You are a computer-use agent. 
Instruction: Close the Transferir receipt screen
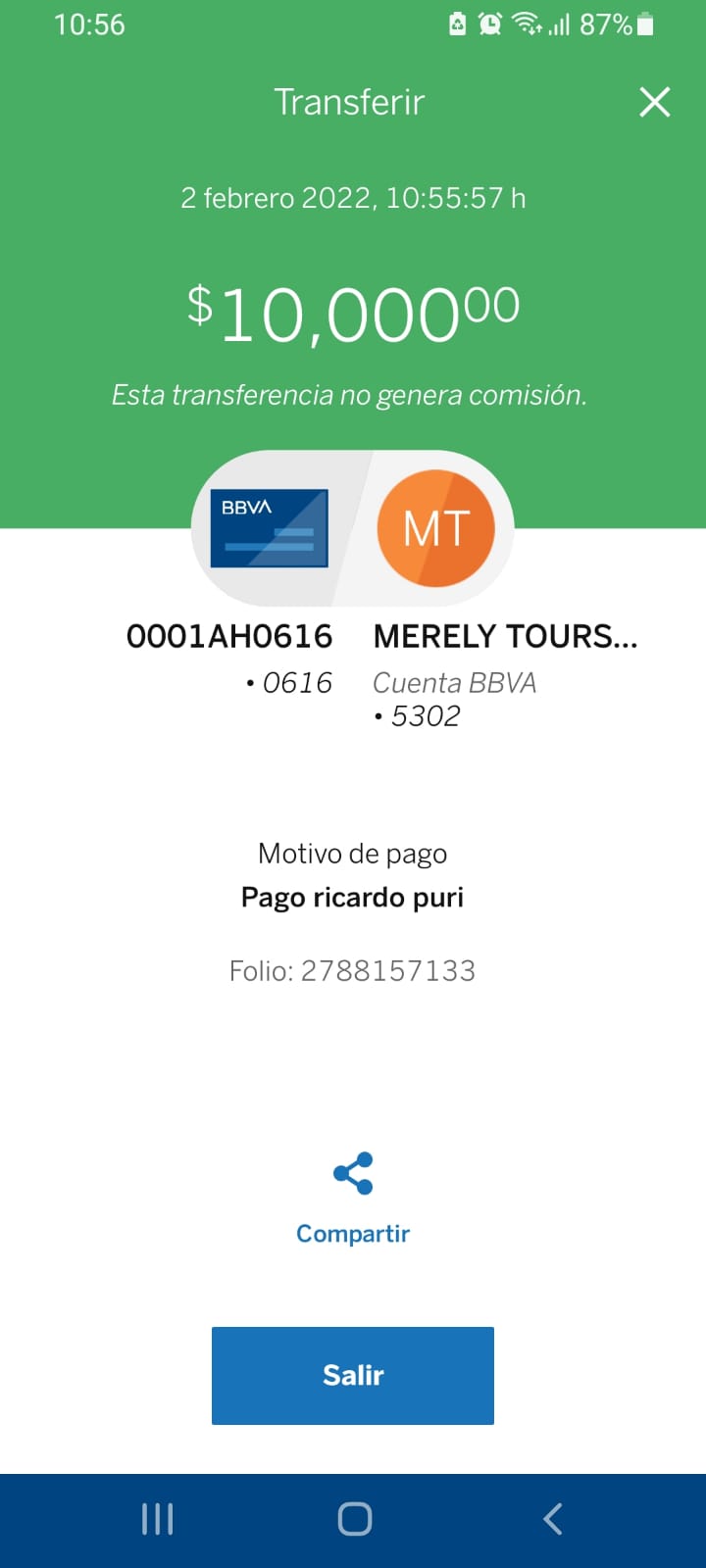(x=654, y=102)
